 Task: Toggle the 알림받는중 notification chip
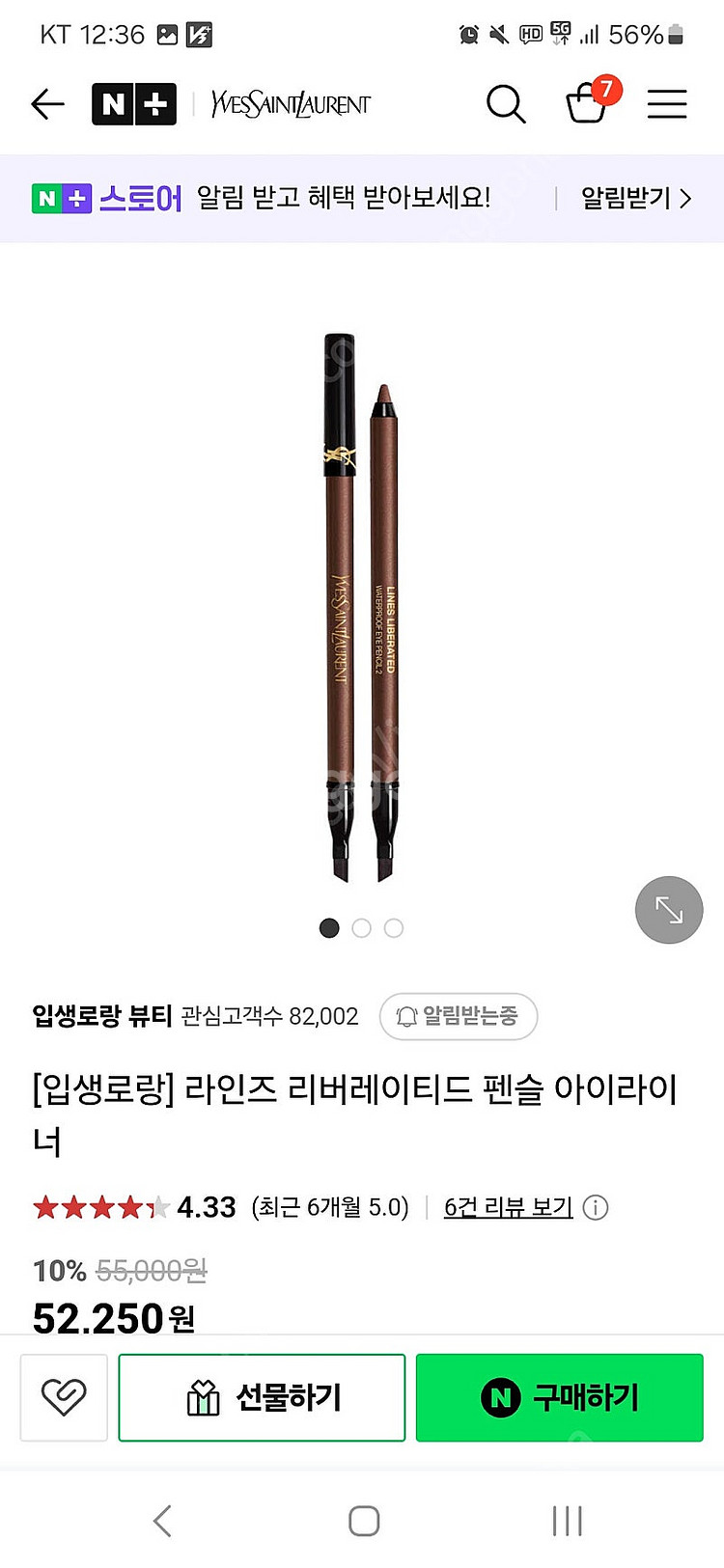coord(459,1016)
